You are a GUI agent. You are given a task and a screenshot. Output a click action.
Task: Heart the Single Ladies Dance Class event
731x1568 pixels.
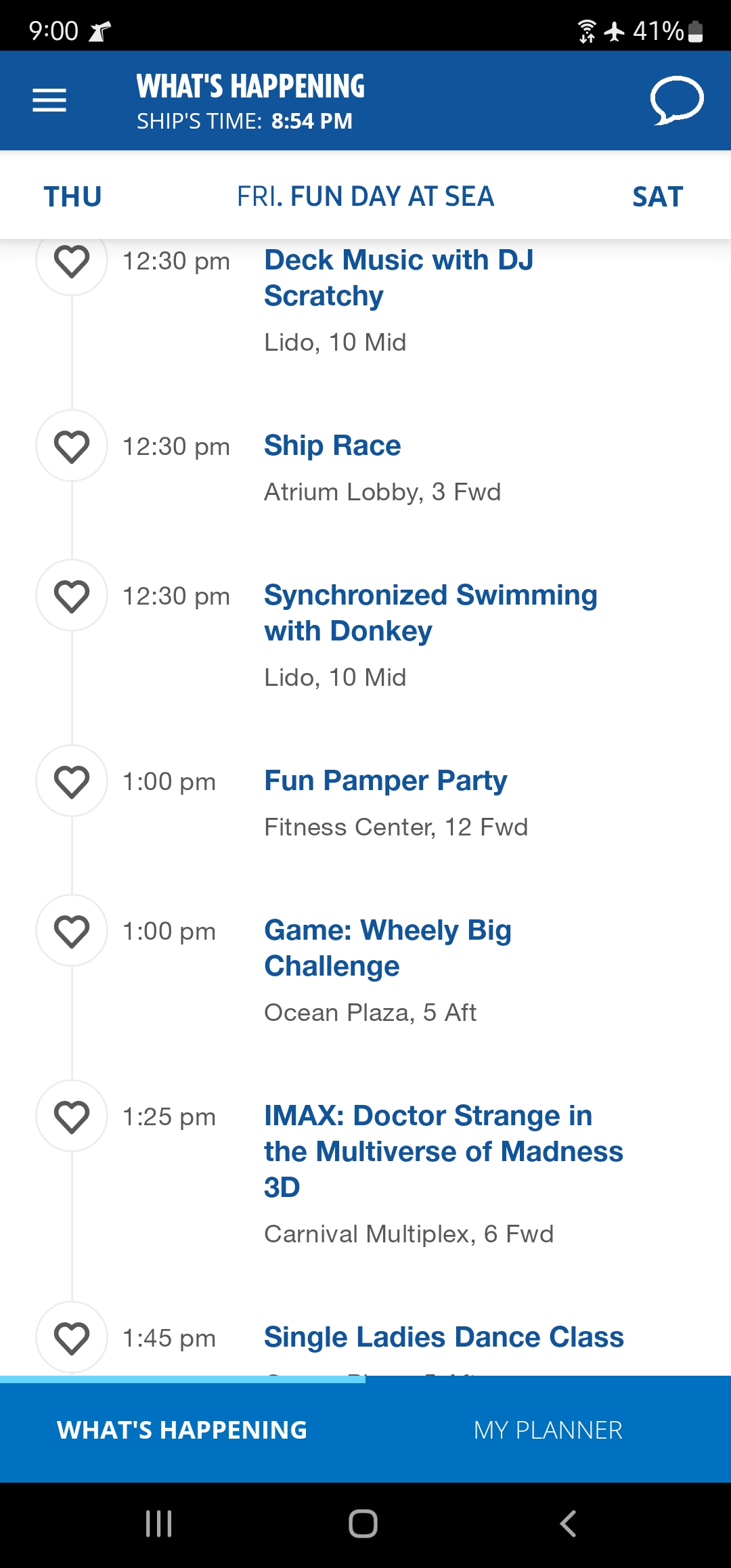click(x=72, y=1338)
